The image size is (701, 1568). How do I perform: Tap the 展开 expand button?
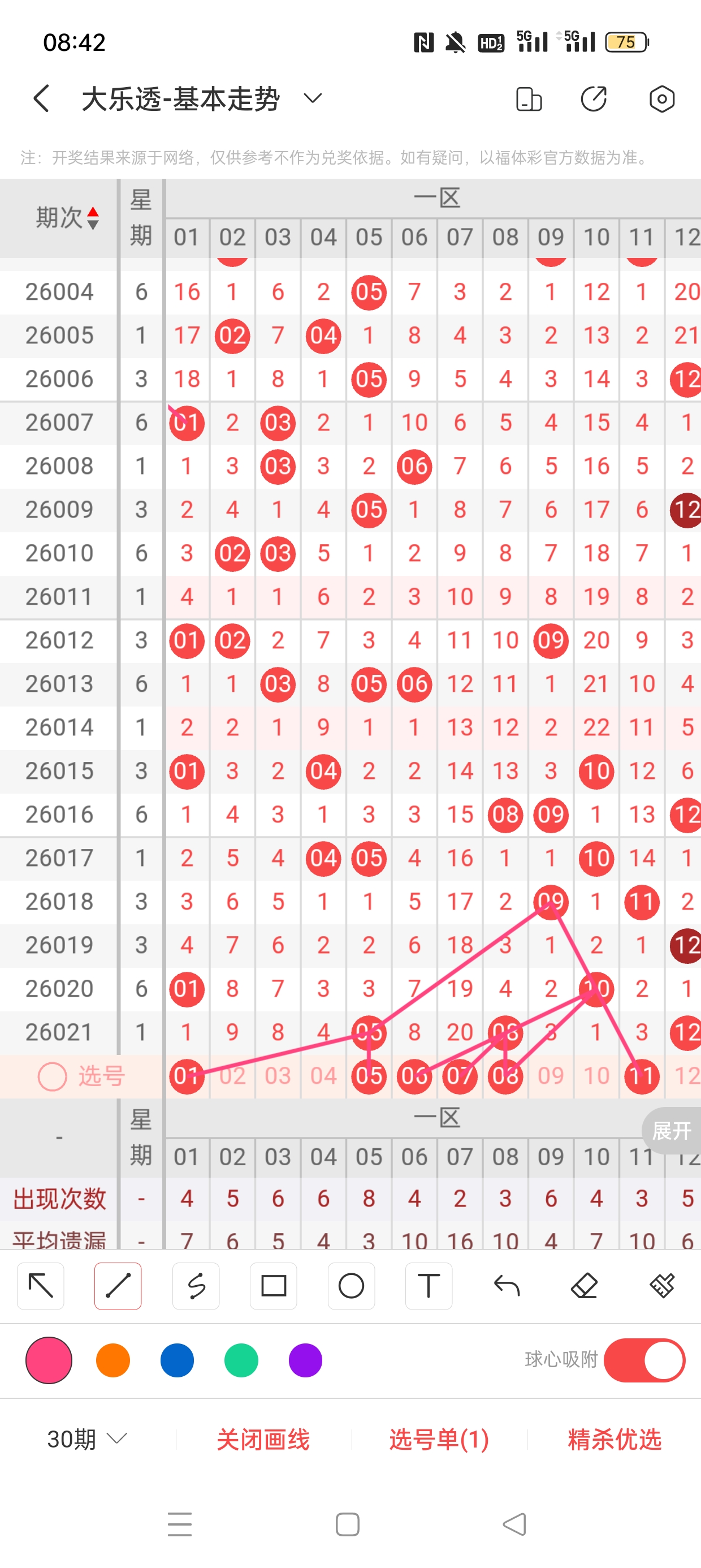pos(671,1131)
